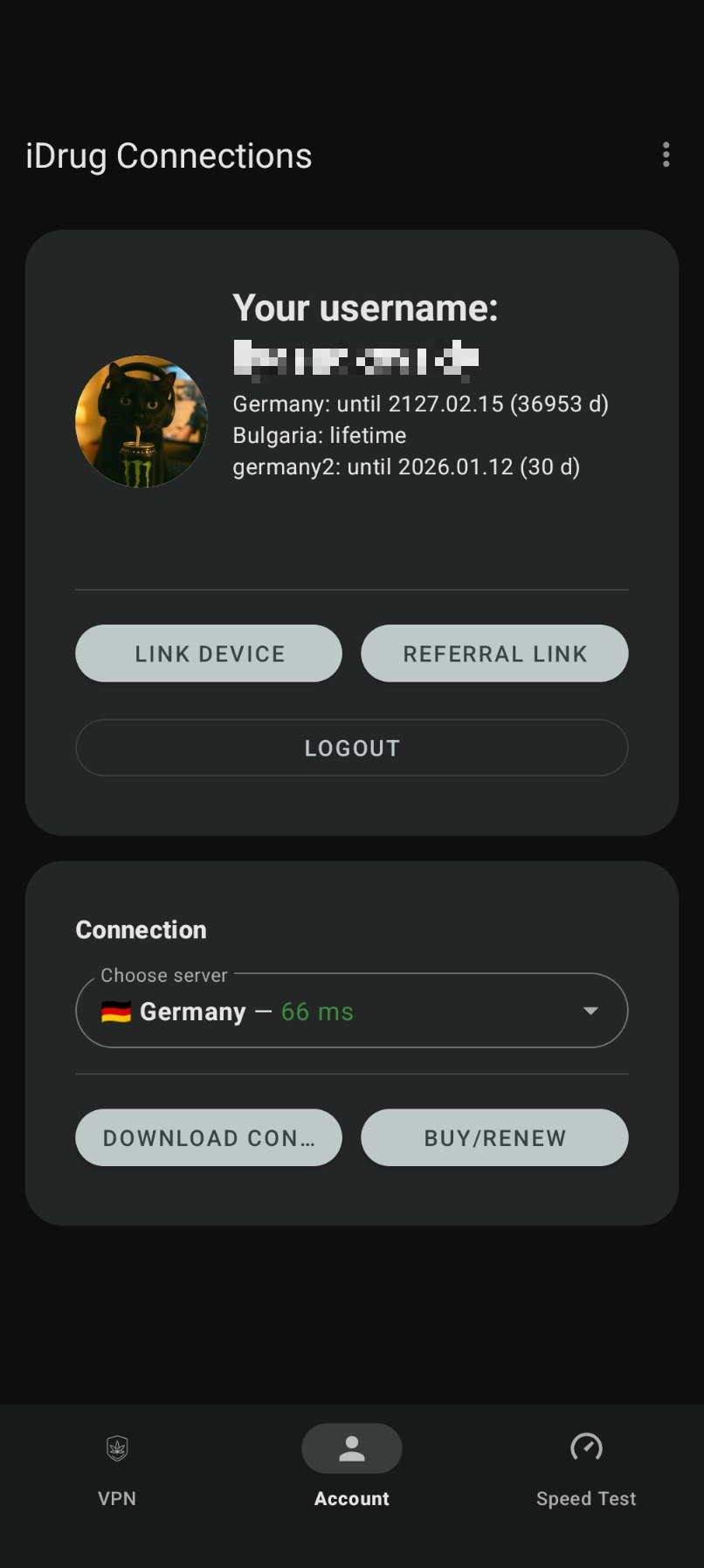
Task: Expand the Choose server dropdown
Action: [x=352, y=1011]
